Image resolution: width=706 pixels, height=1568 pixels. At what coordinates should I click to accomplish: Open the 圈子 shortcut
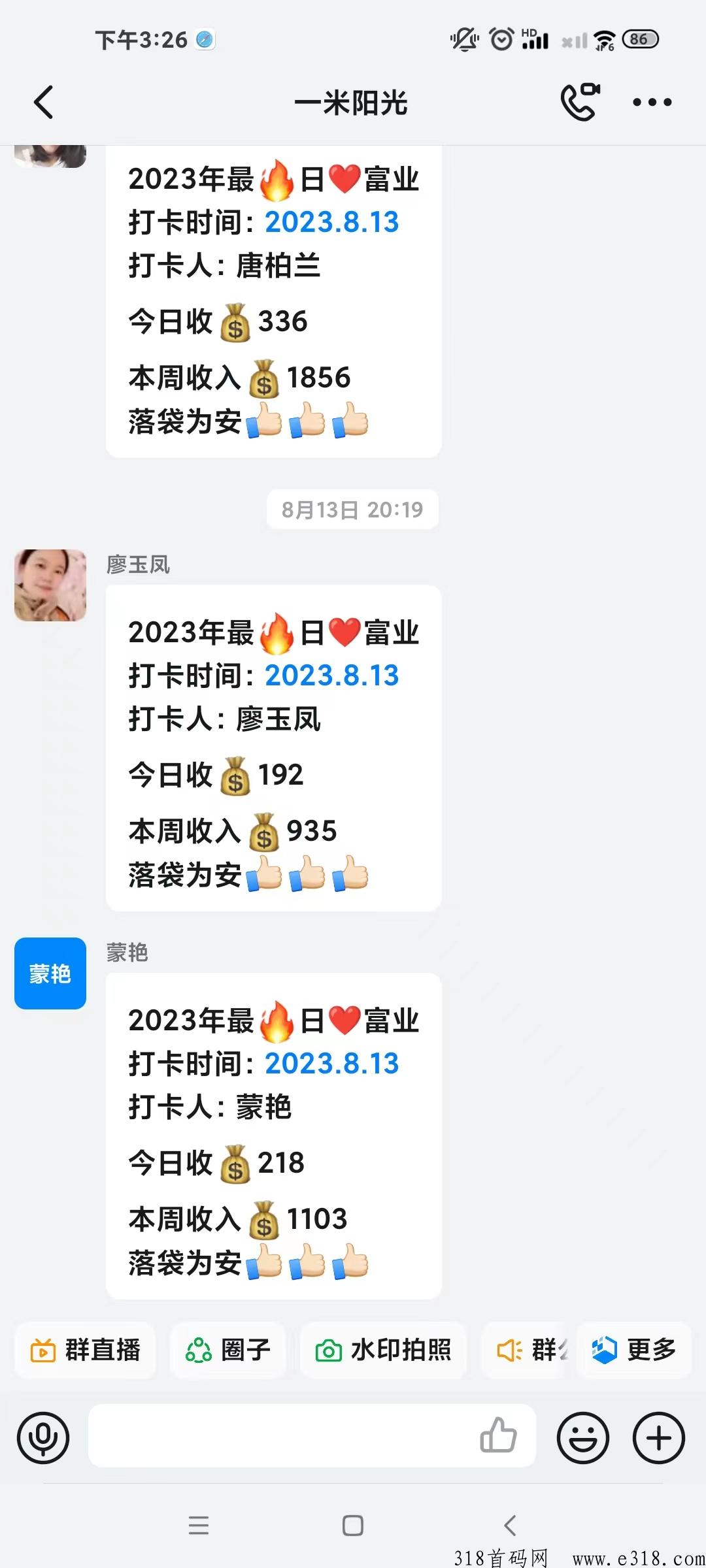(228, 1350)
